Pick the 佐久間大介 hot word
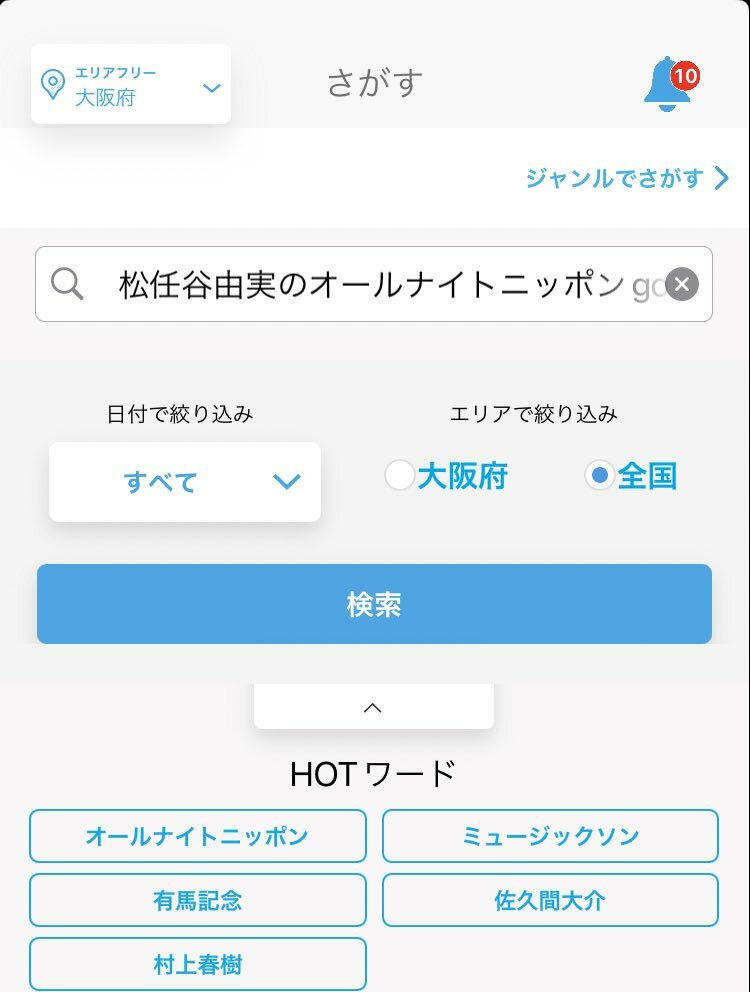The width and height of the screenshot is (750, 992). point(550,900)
